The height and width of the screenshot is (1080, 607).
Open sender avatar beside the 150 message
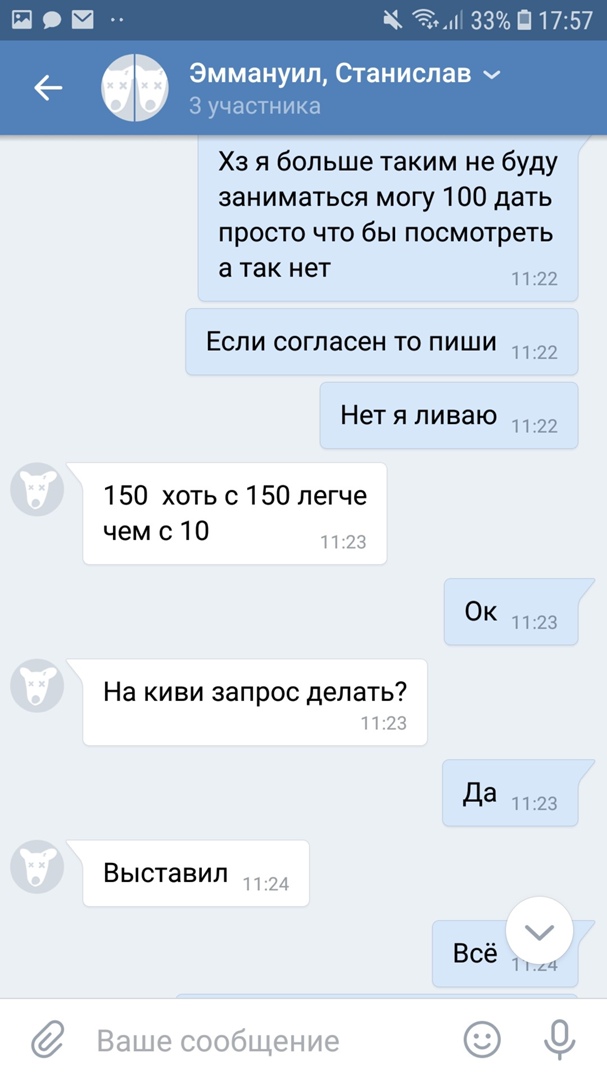(37, 489)
